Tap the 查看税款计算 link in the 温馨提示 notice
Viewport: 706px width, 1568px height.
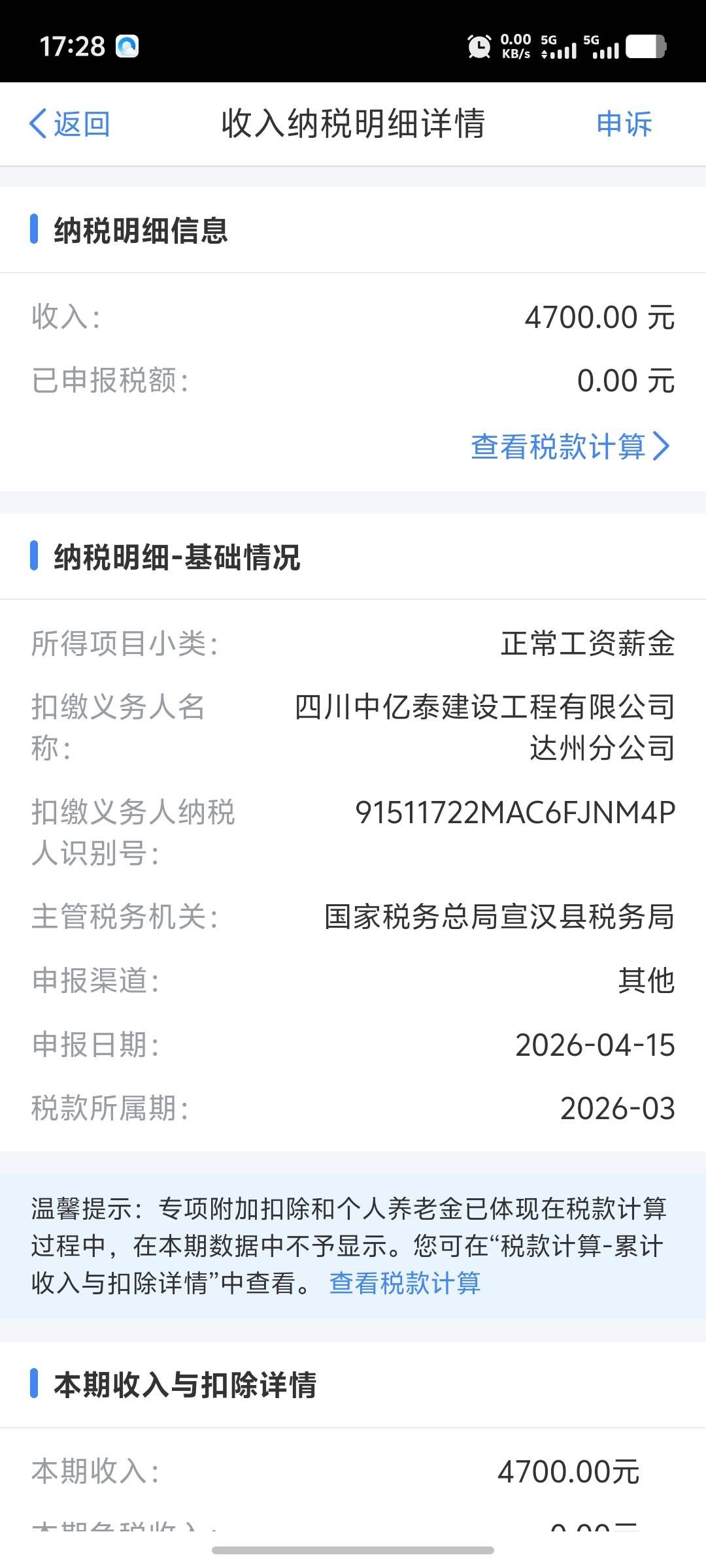click(405, 1283)
